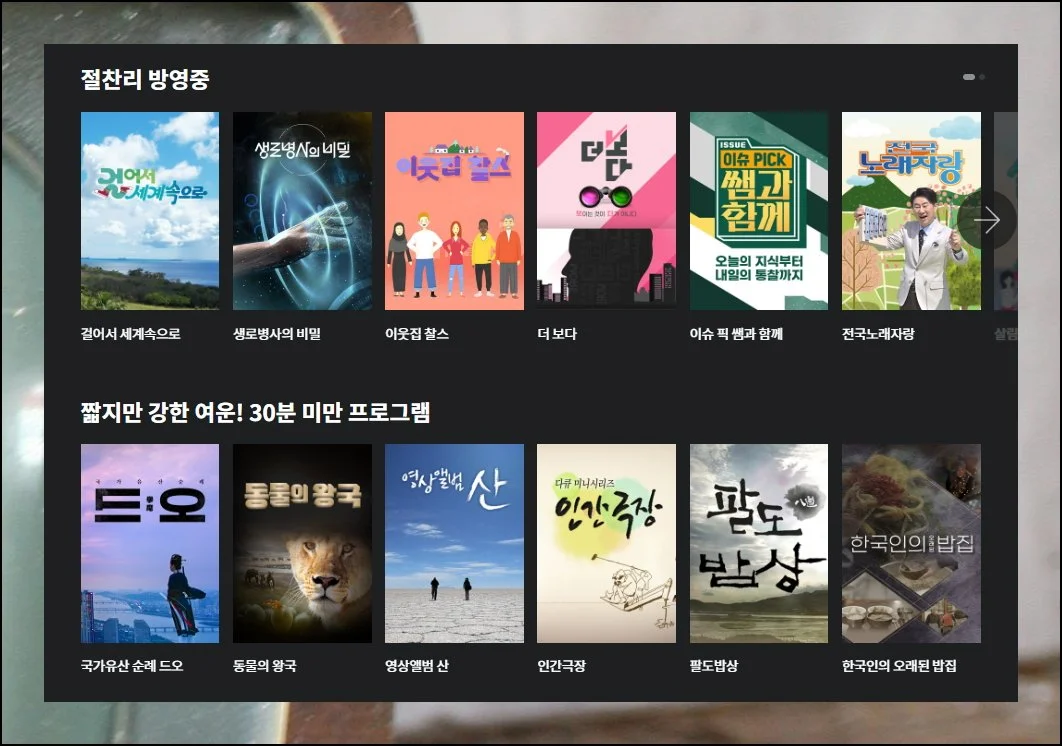The width and height of the screenshot is (1062, 746).
Task: Open the 인간극장 program tile
Action: tap(606, 543)
